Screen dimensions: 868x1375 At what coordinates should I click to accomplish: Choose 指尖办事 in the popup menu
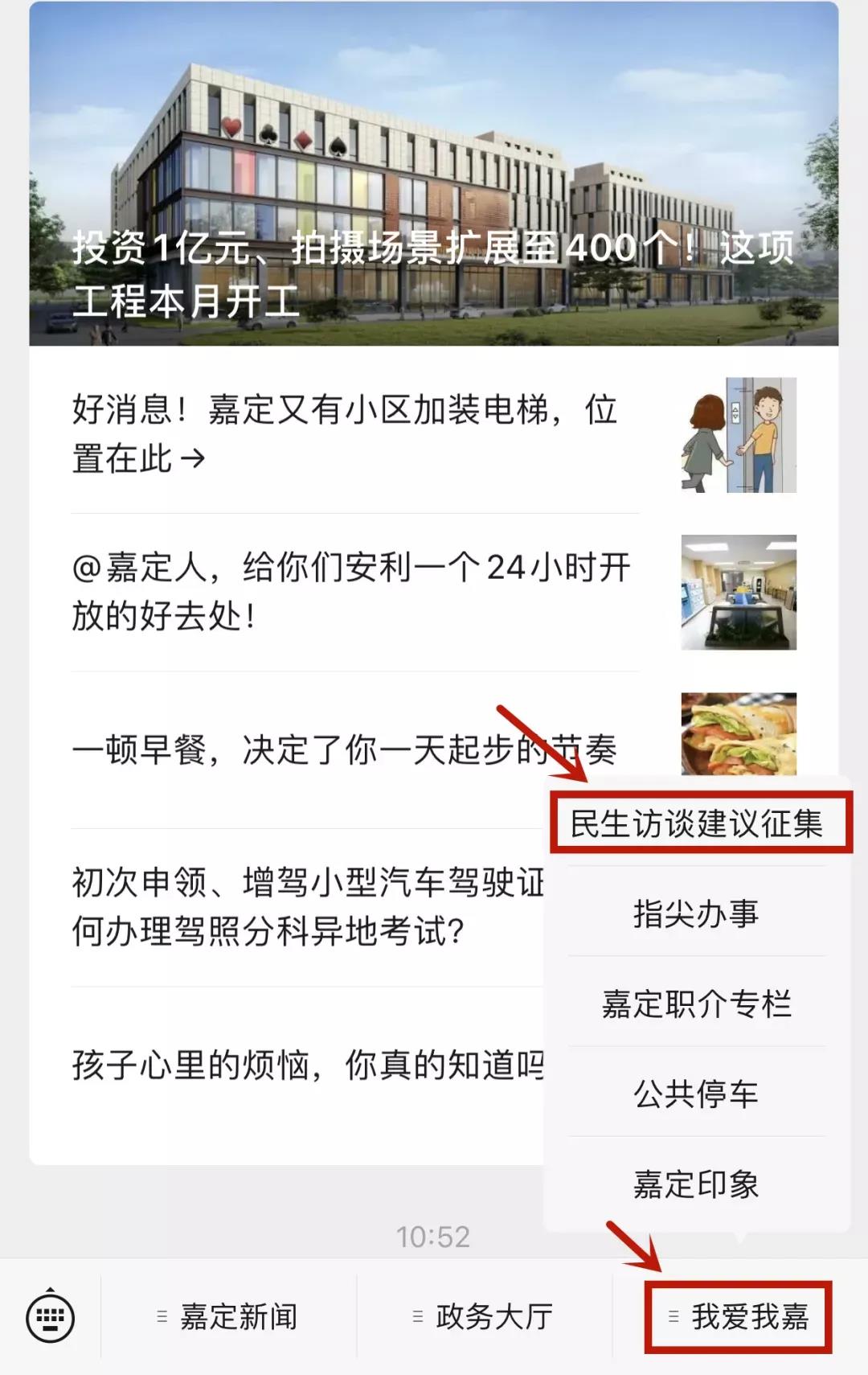click(696, 913)
